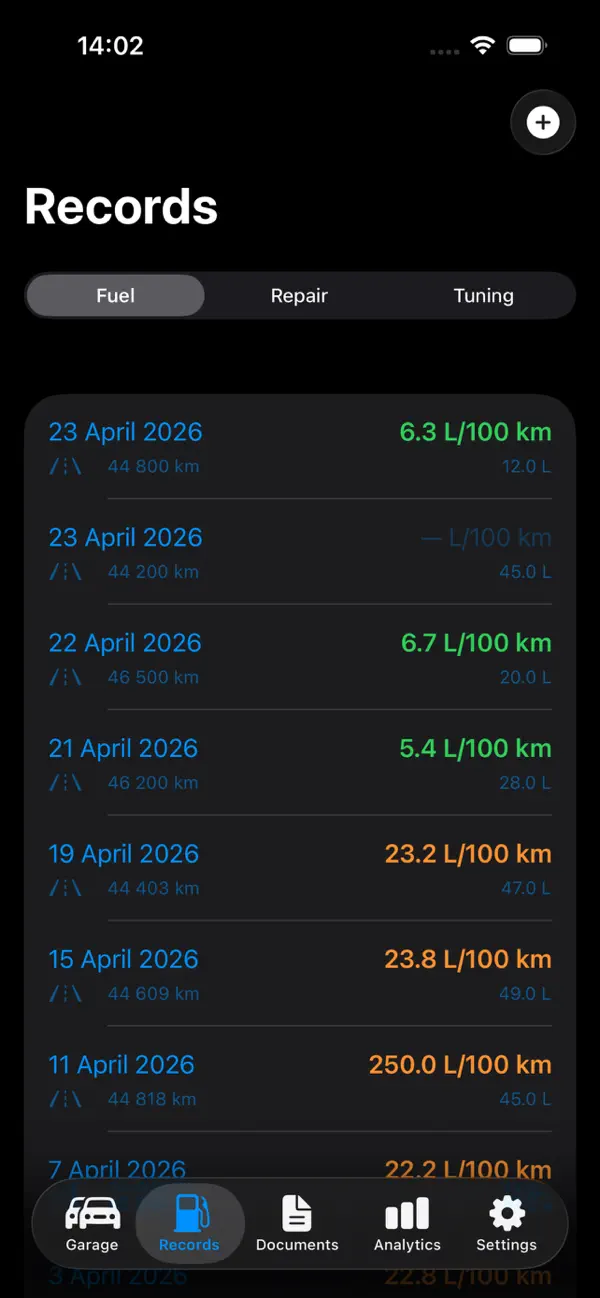Open the 23 April 2026 record at 44 200 km

[x=300, y=551]
